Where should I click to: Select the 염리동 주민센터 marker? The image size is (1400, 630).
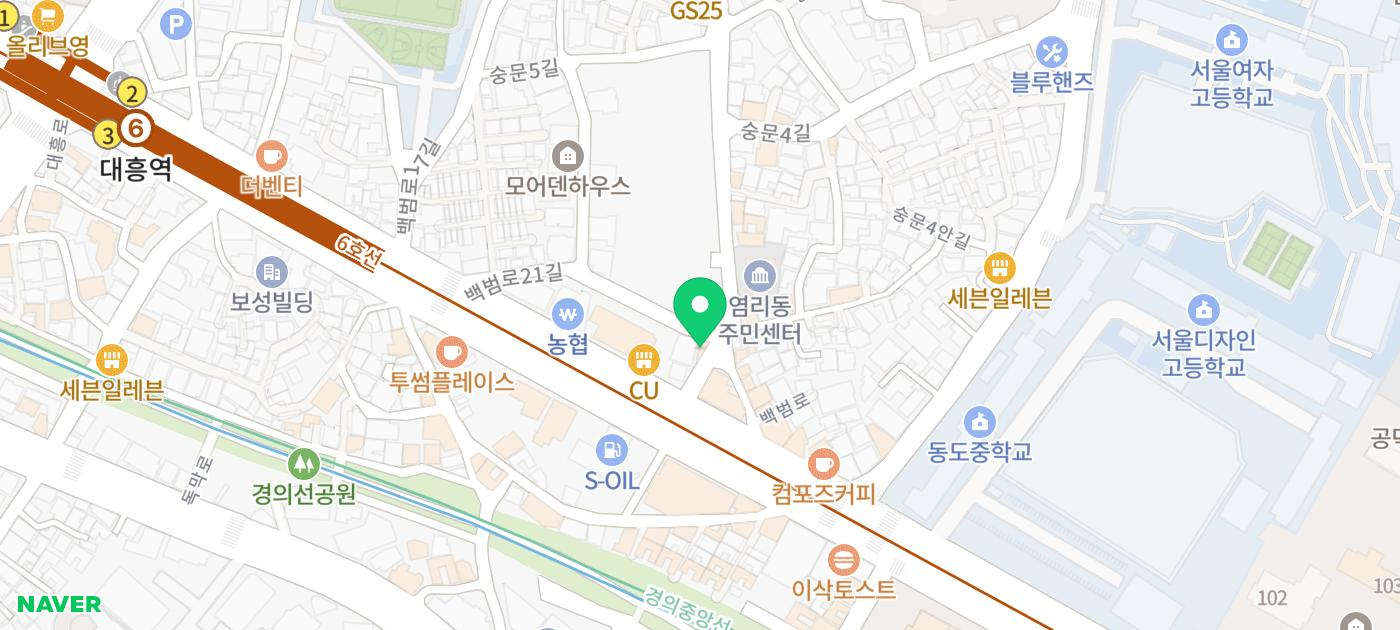[x=758, y=275]
